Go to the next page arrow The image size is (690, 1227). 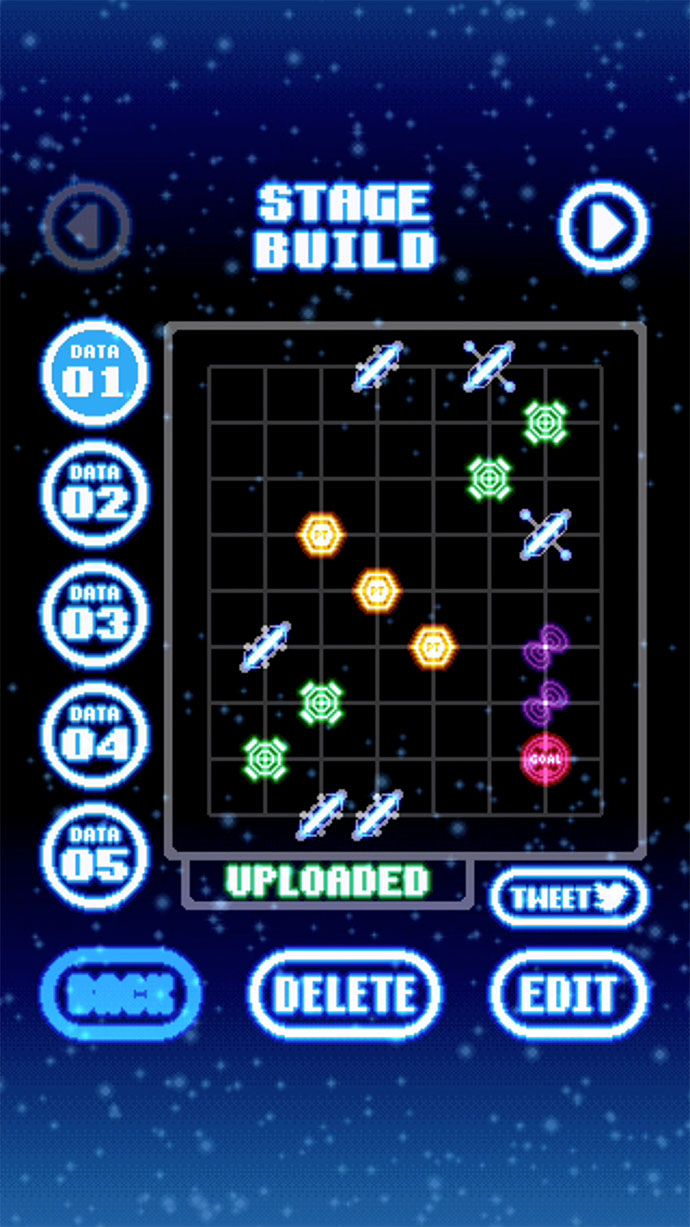(x=603, y=227)
